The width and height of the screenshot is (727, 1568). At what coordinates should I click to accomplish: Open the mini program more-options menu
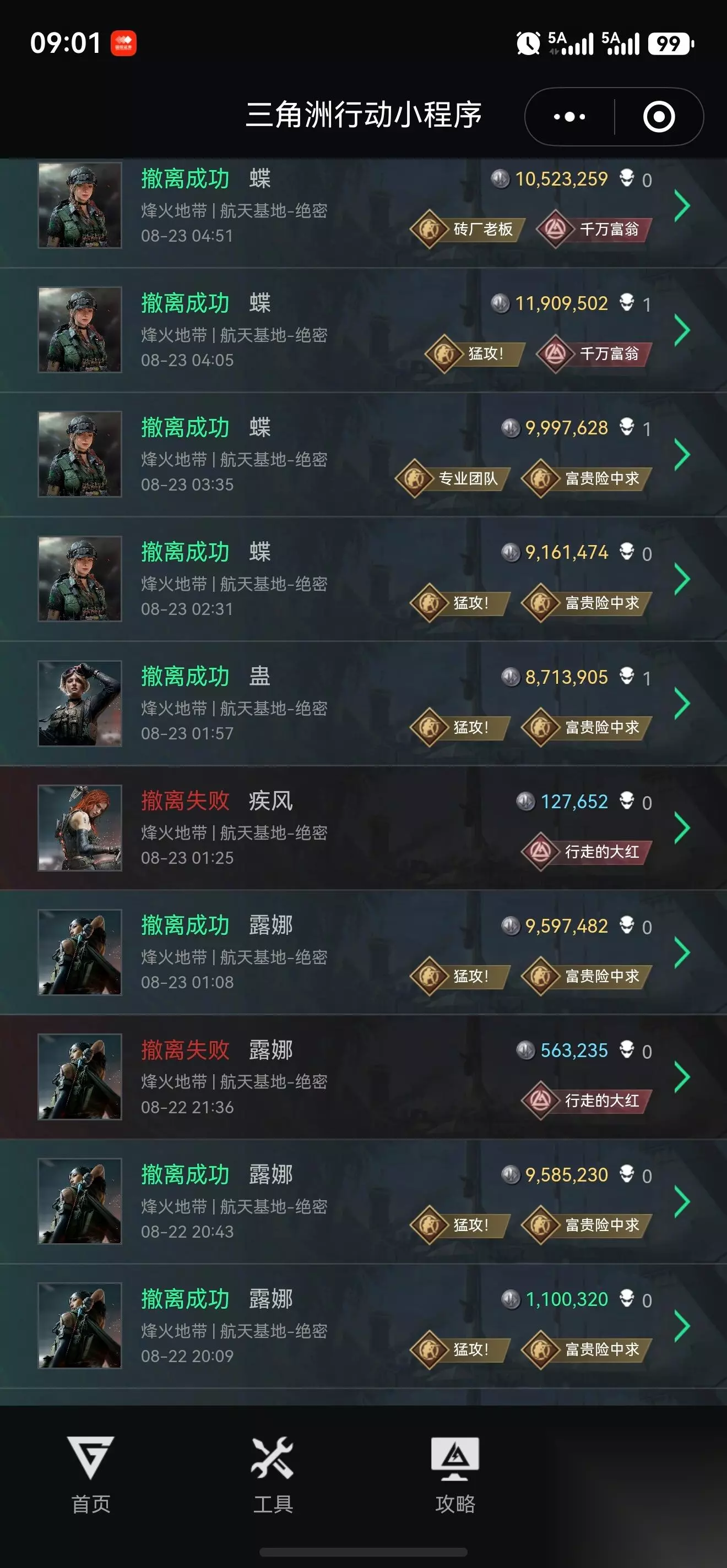tap(569, 116)
